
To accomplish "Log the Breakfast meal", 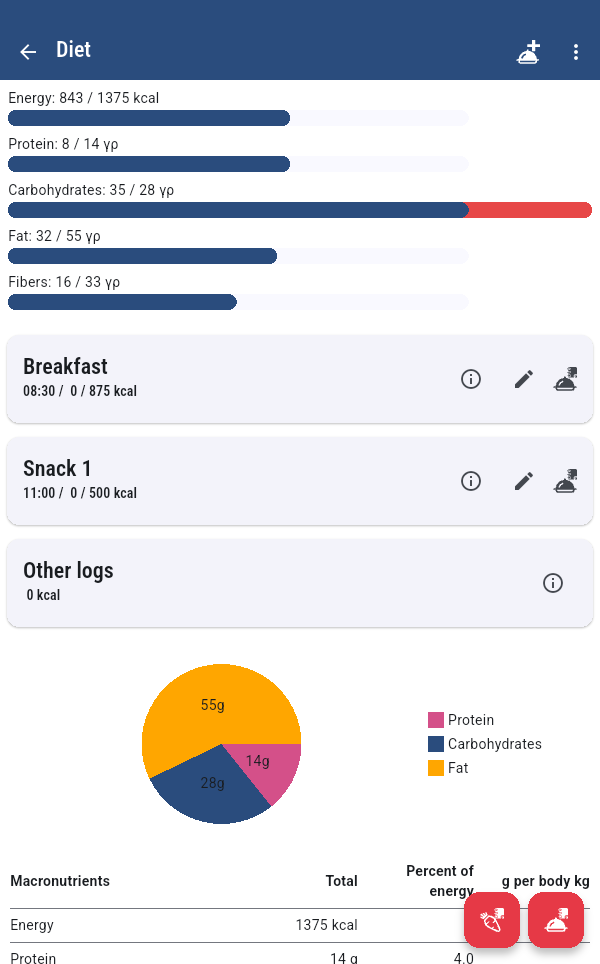I will tap(566, 379).
